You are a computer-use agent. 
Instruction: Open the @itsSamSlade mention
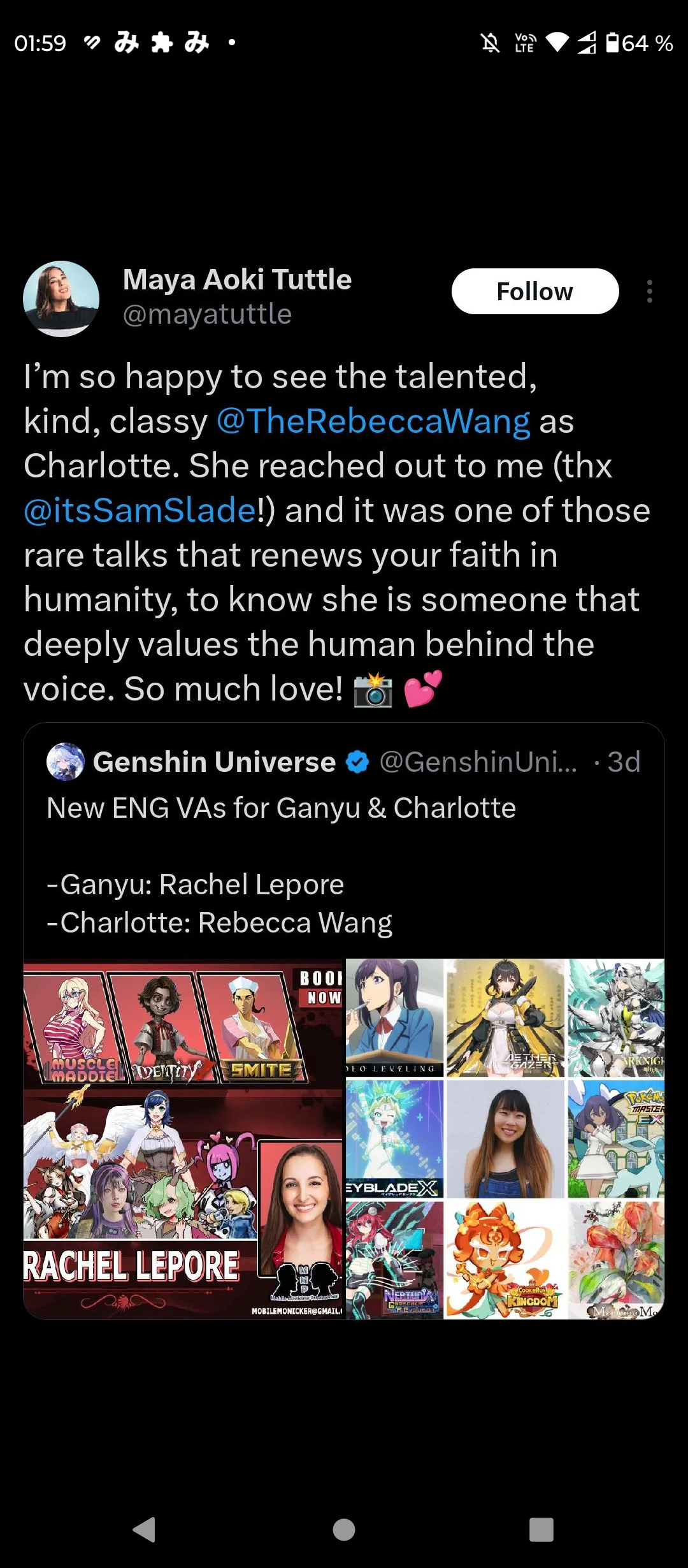coord(140,511)
